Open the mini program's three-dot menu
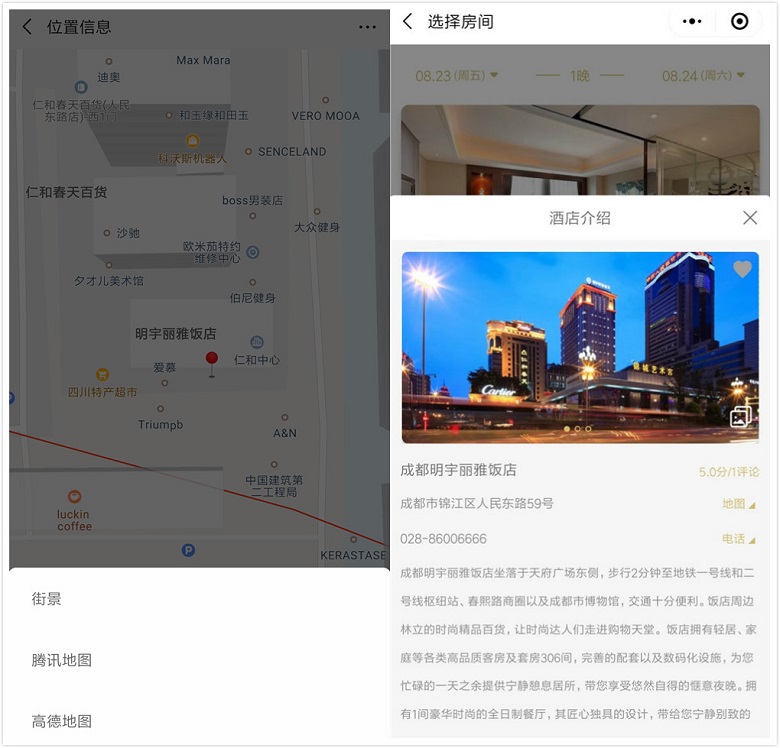Screen dimensions: 780x748 [x=692, y=22]
